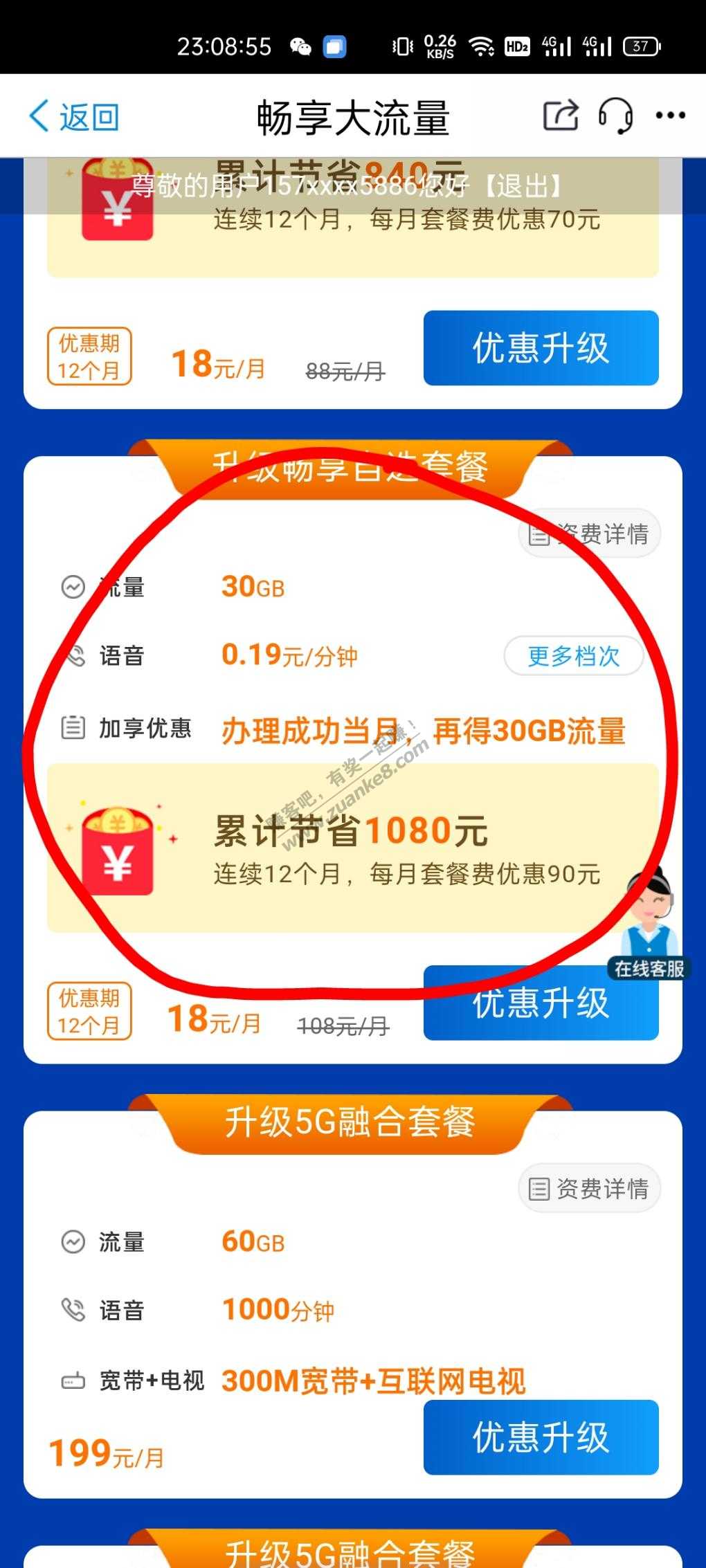Share this page via the share icon
The image size is (706, 1568).
pos(561,115)
